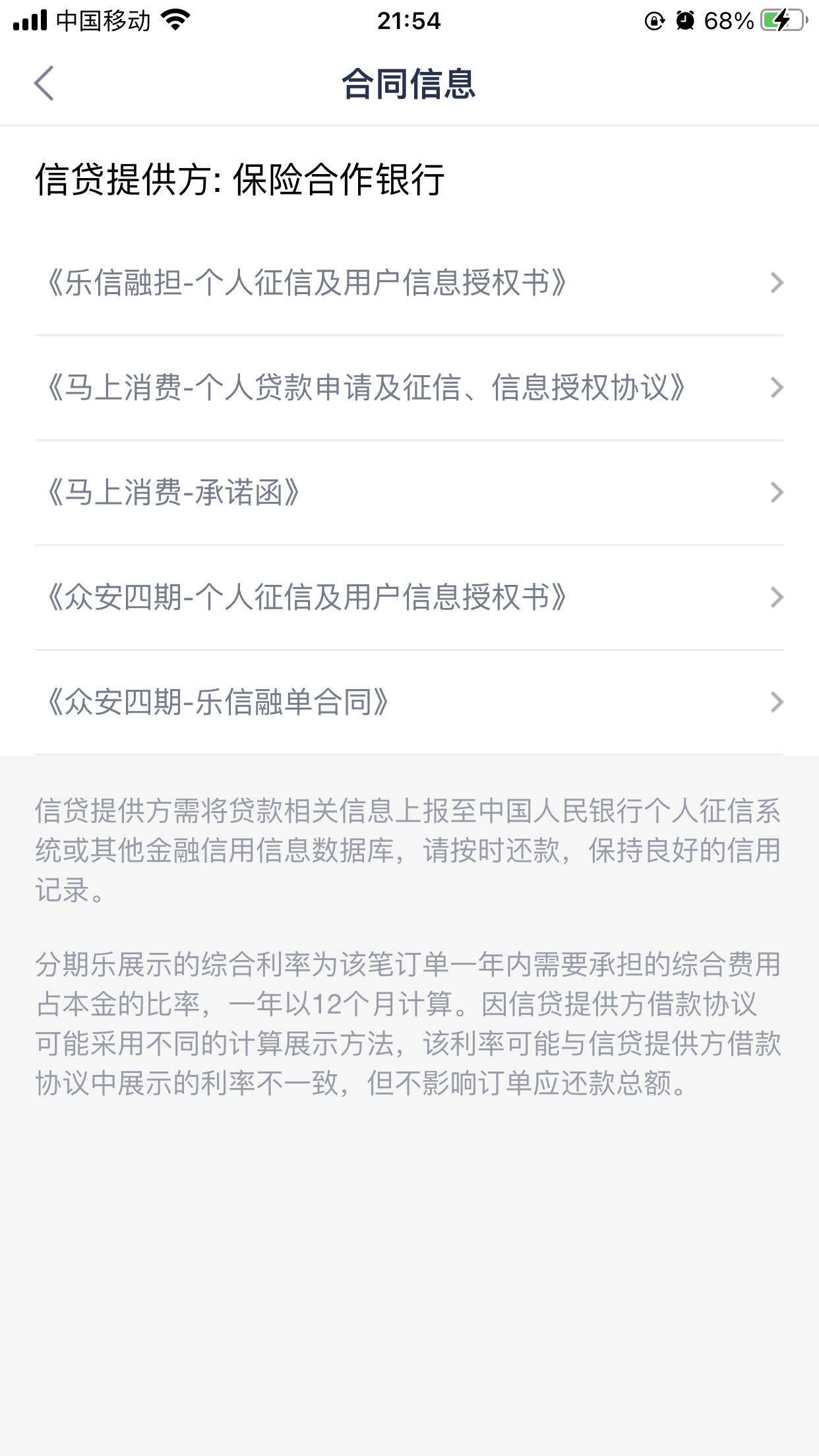Image resolution: width=819 pixels, height=1456 pixels.
Task: Select the alarm clock status bar icon
Action: pos(682,20)
